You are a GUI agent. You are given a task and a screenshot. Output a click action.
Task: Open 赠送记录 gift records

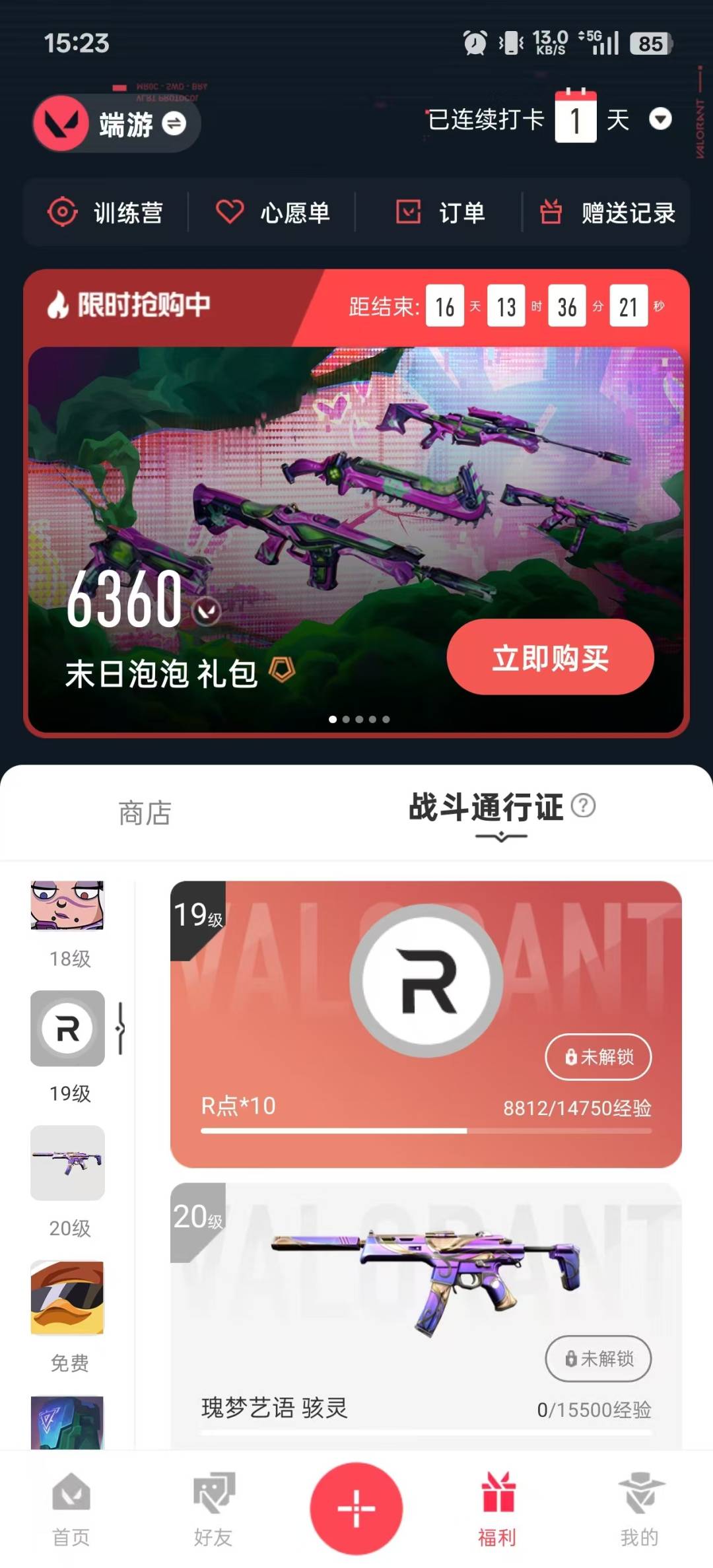[x=607, y=213]
